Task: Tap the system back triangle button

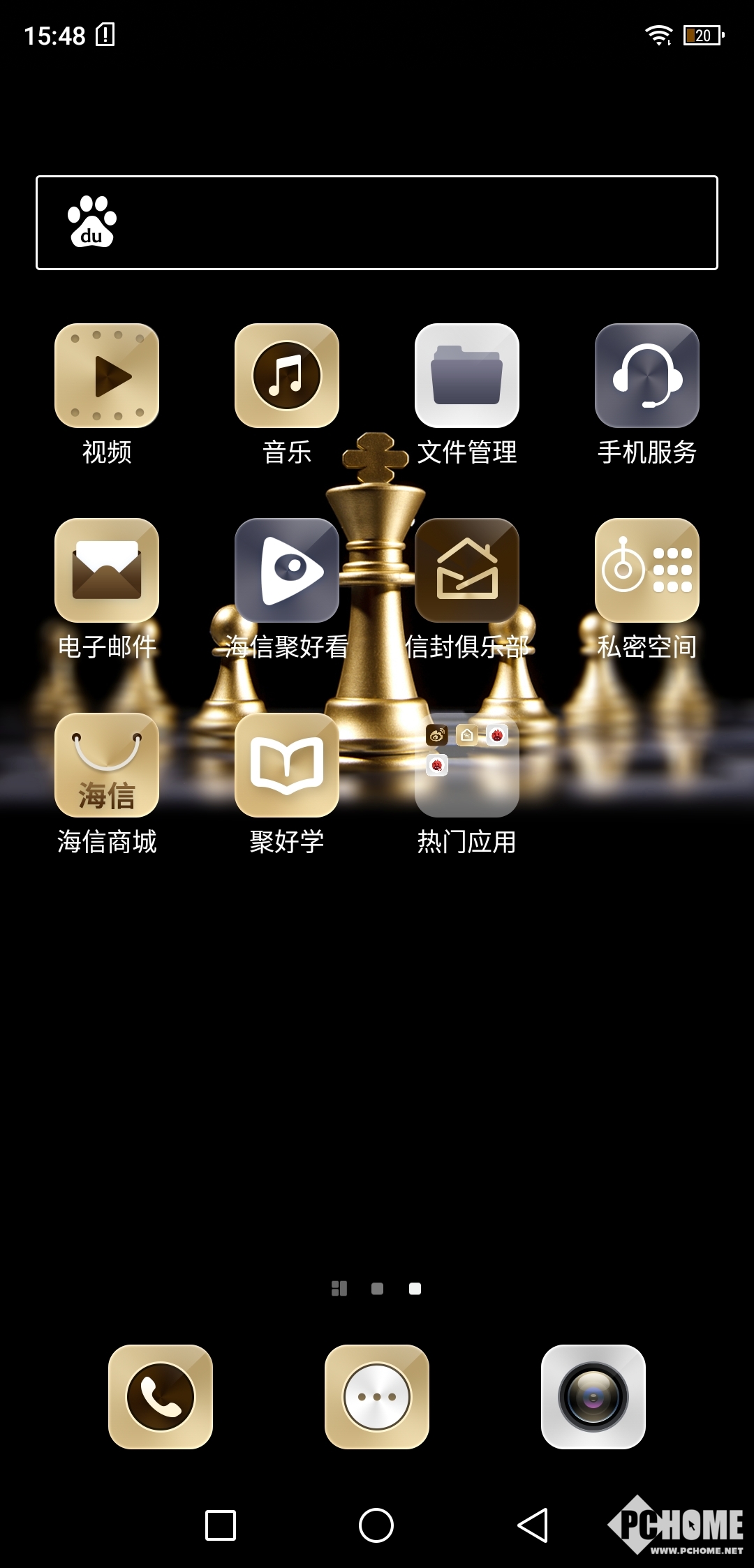Action: (533, 1525)
